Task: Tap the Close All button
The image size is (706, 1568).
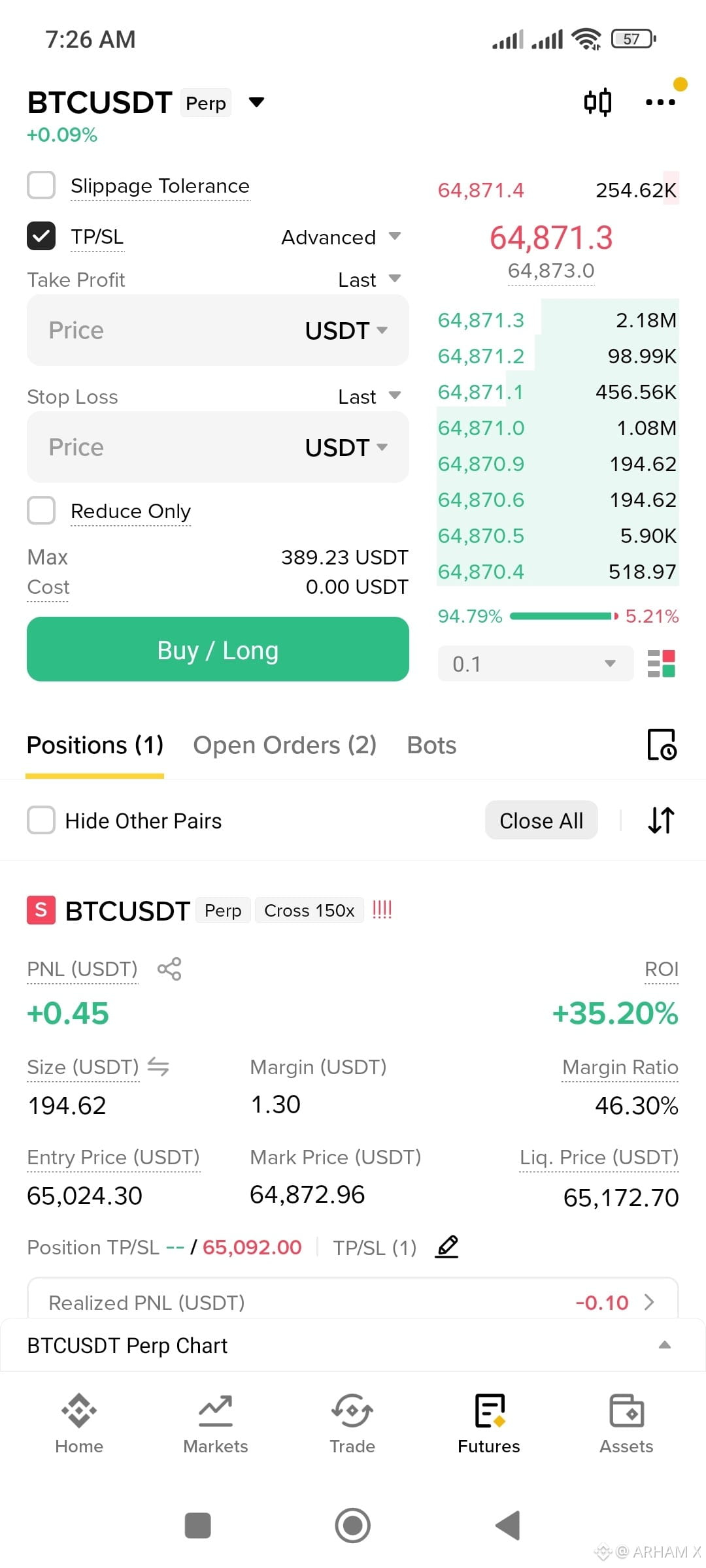Action: coord(541,820)
